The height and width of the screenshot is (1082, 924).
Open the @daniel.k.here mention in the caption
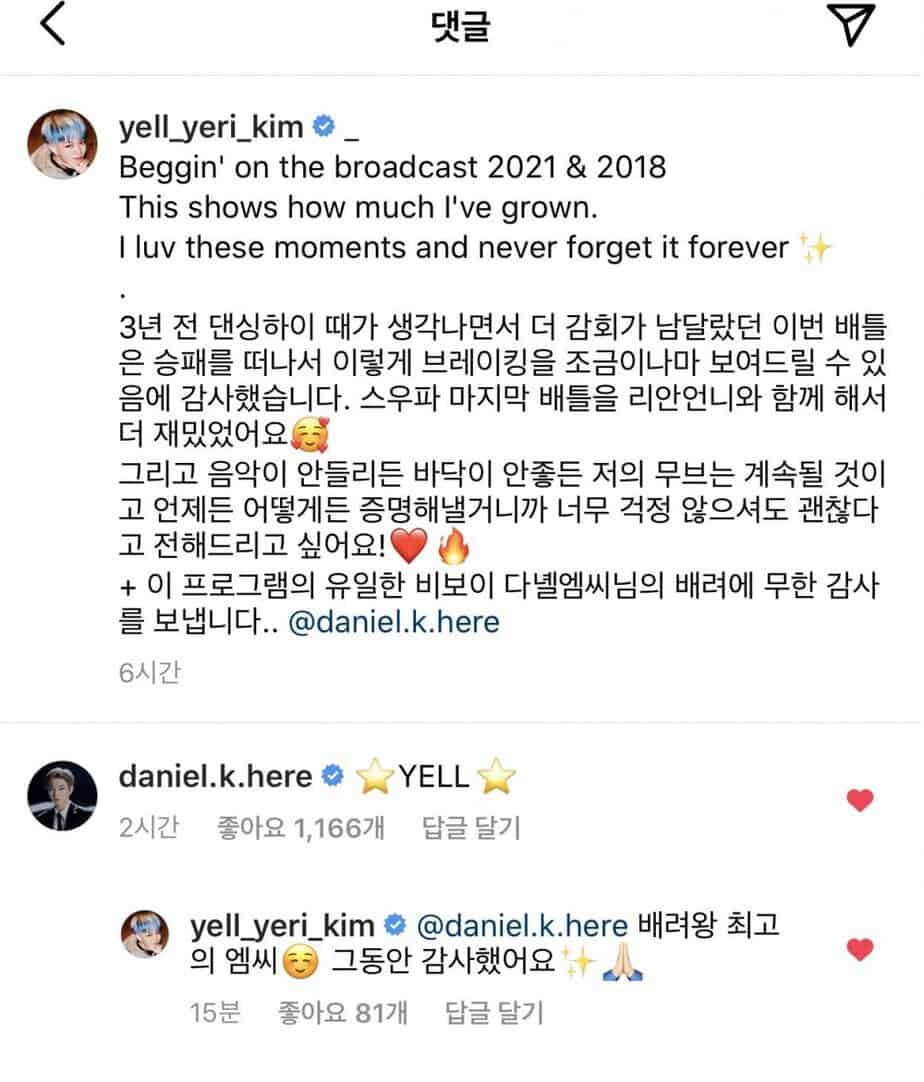tap(393, 622)
